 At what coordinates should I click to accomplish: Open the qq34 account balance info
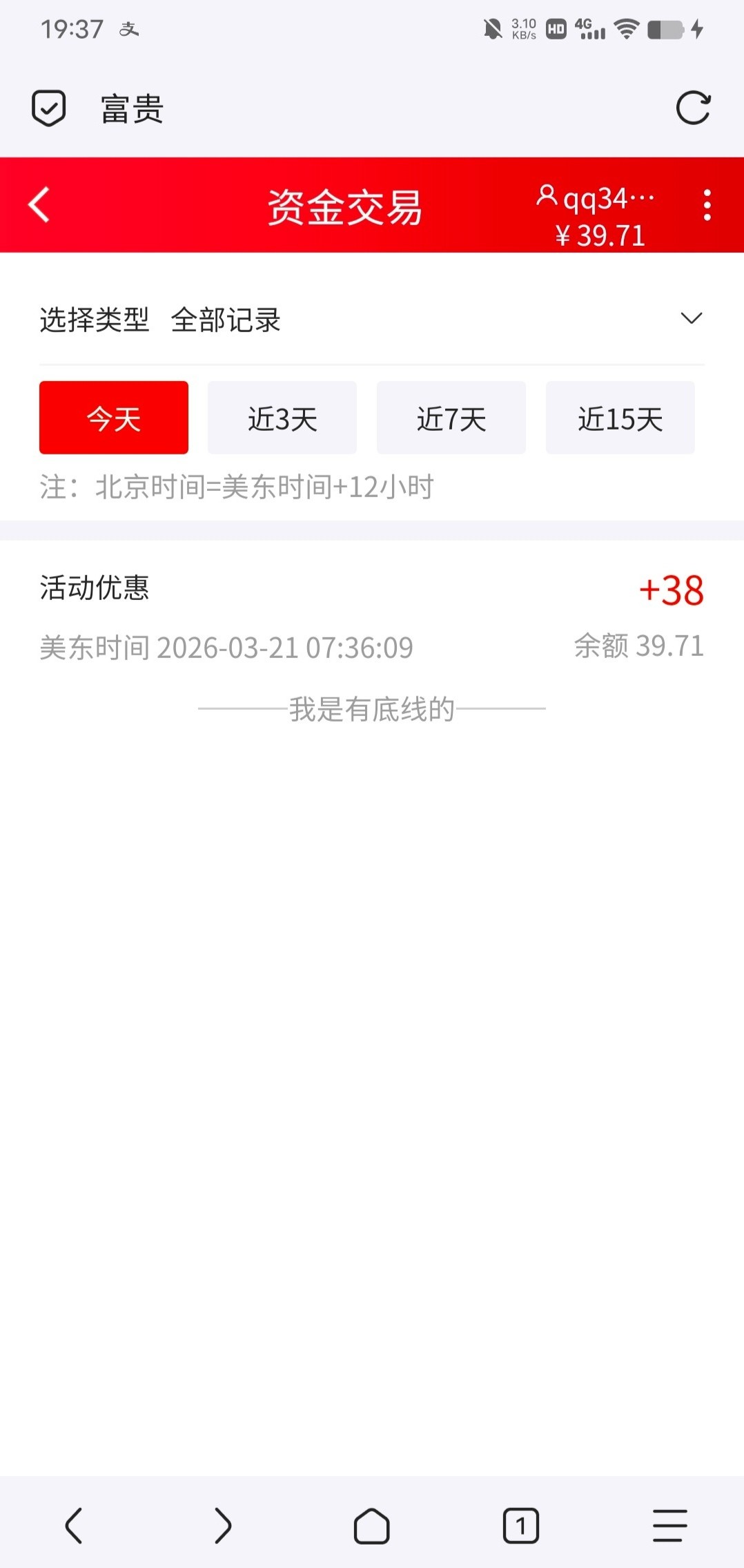598,215
